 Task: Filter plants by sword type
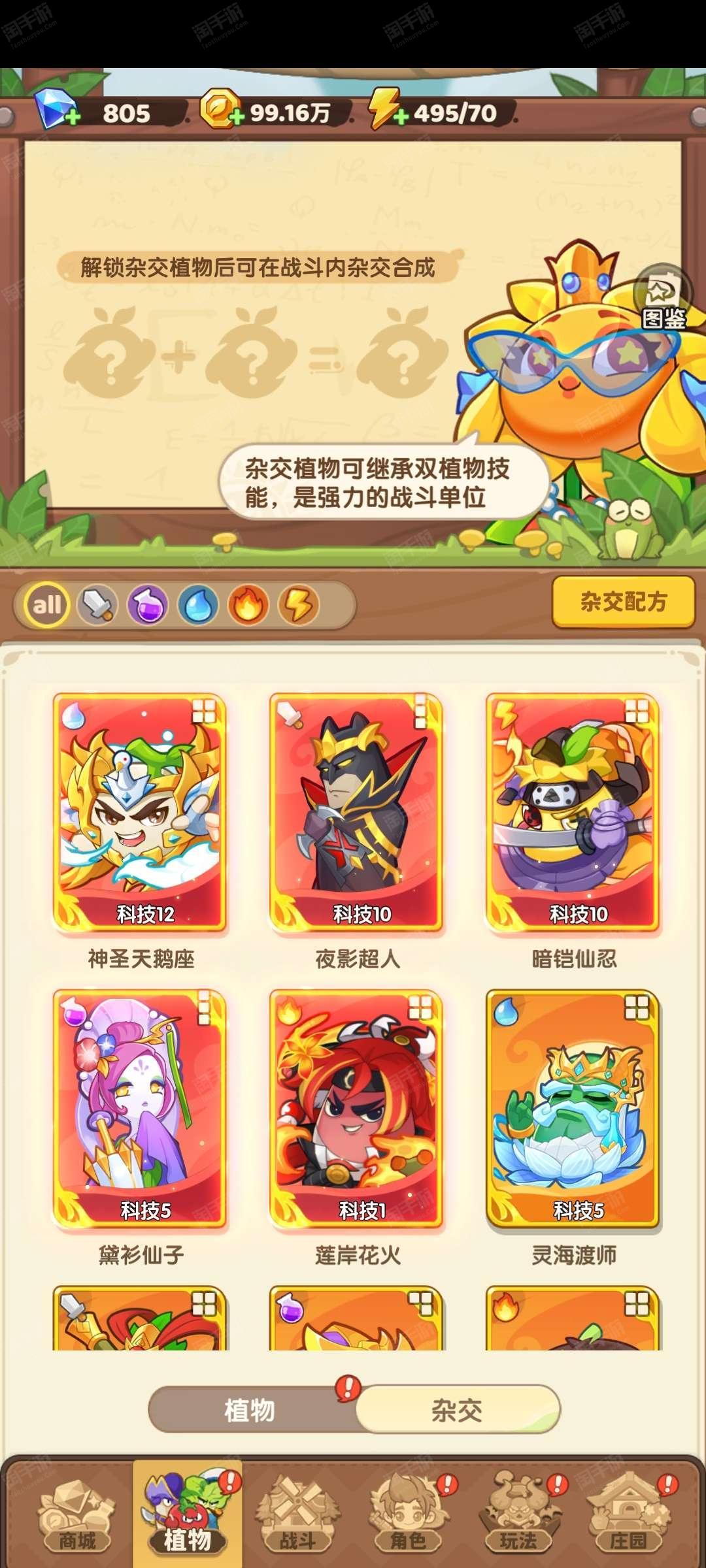coord(97,604)
